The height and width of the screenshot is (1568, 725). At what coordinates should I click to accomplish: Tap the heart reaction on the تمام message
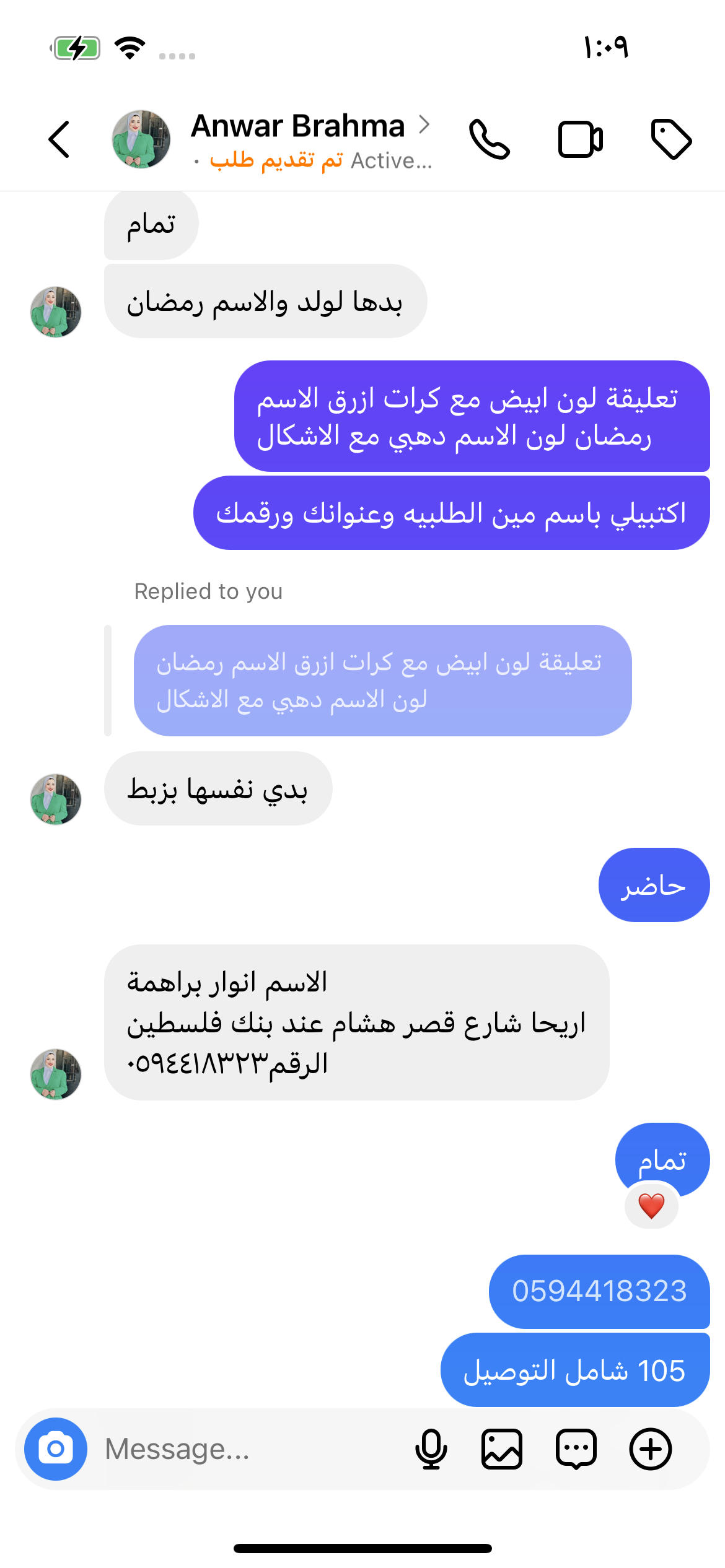point(651,1206)
